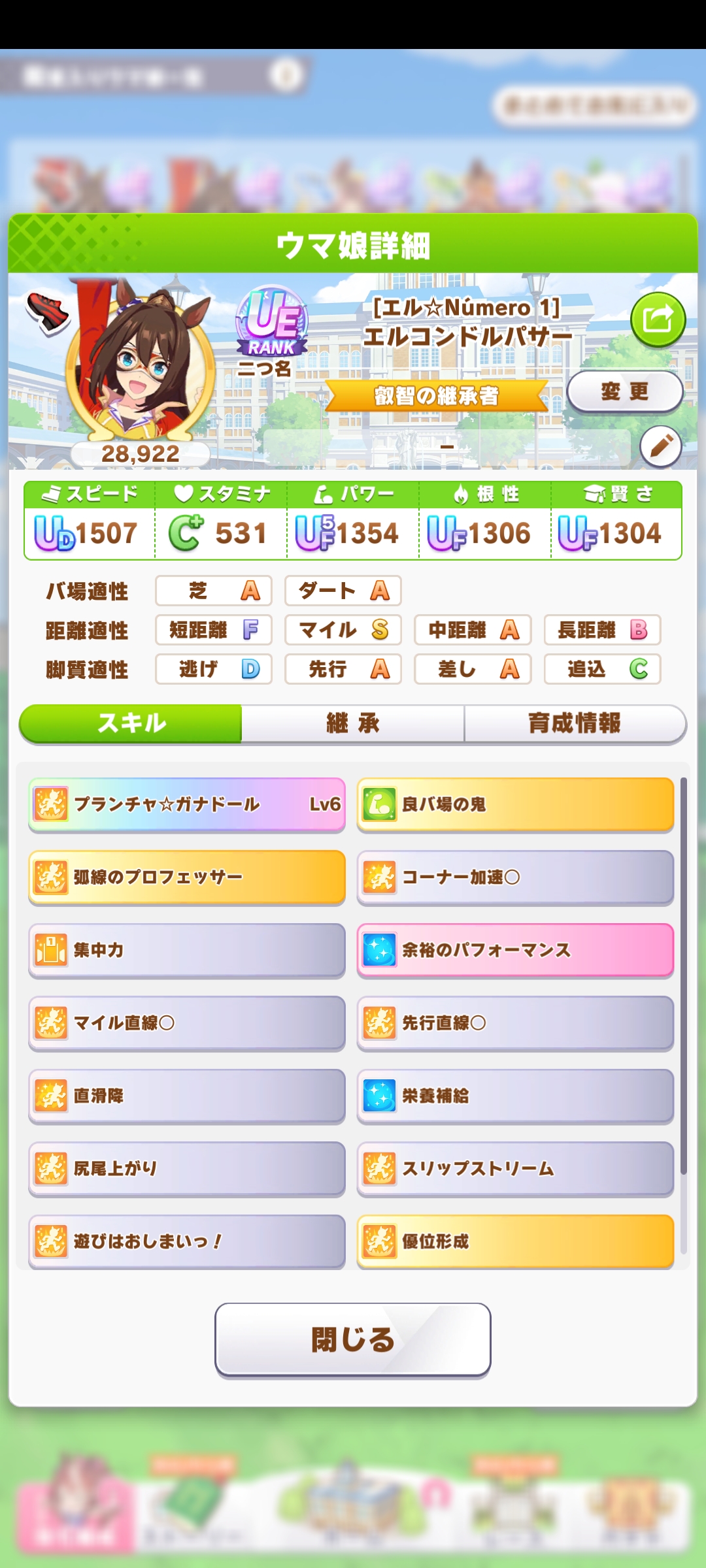This screenshot has width=706, height=1568.
Task: Switch to the 継承 tab
Action: pyautogui.click(x=353, y=723)
